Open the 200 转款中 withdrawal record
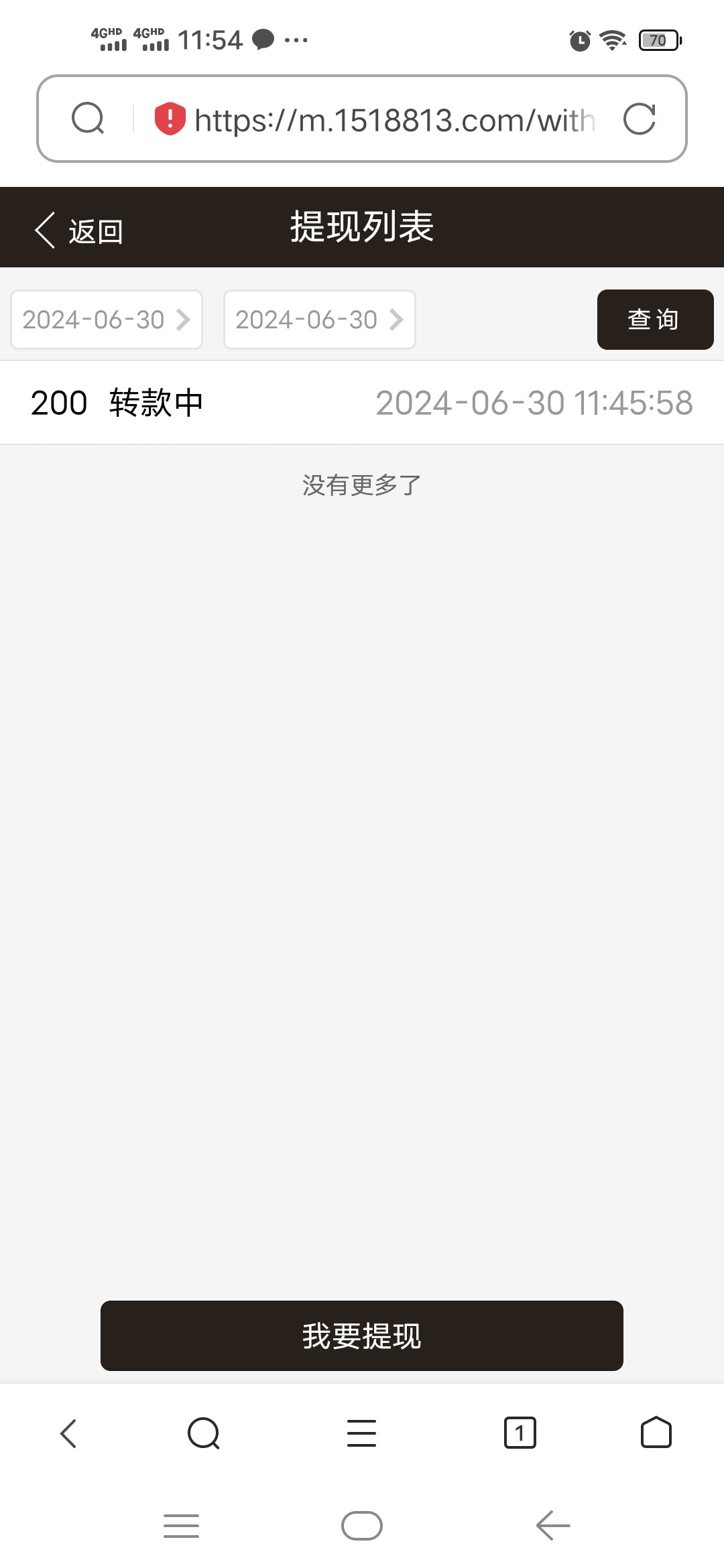724x1568 pixels. [362, 403]
